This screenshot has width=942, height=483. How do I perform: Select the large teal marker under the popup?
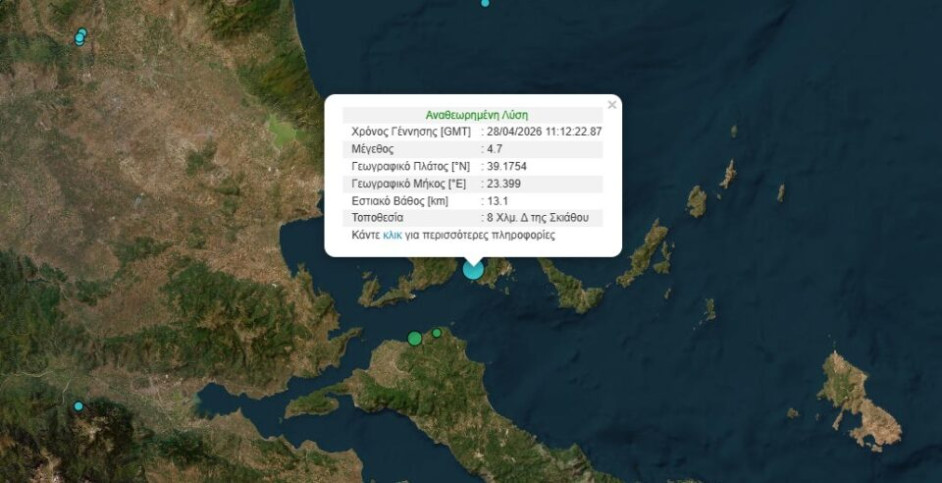pyautogui.click(x=473, y=269)
